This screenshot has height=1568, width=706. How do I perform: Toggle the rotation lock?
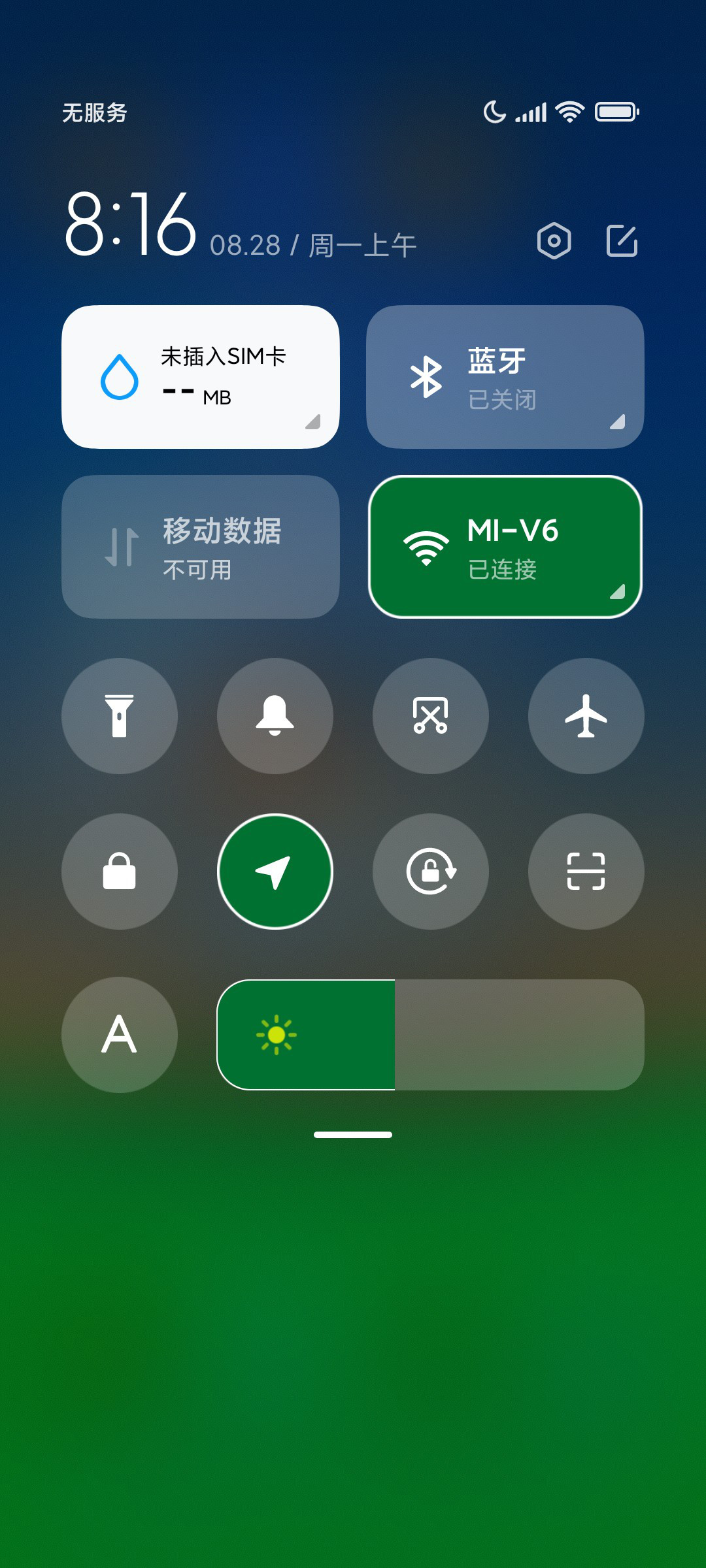[x=431, y=872]
